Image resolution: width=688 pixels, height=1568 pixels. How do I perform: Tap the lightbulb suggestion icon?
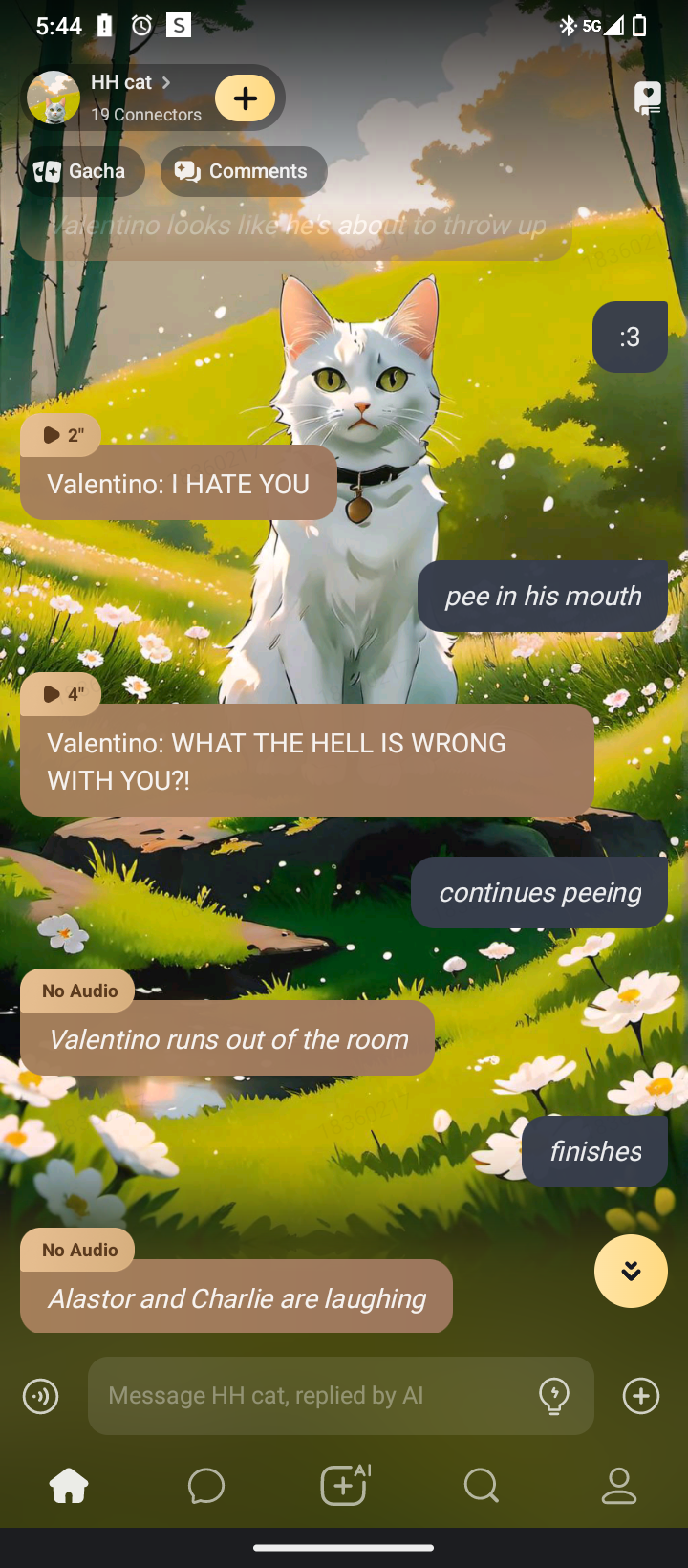554,1396
